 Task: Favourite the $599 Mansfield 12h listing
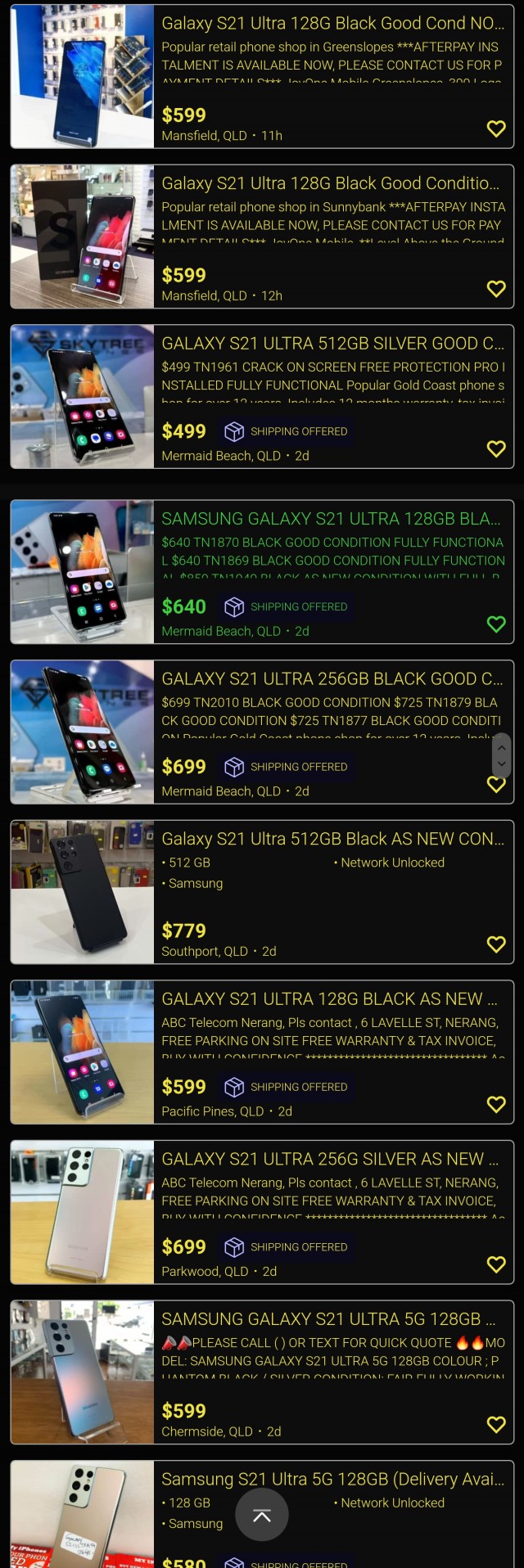point(496,289)
